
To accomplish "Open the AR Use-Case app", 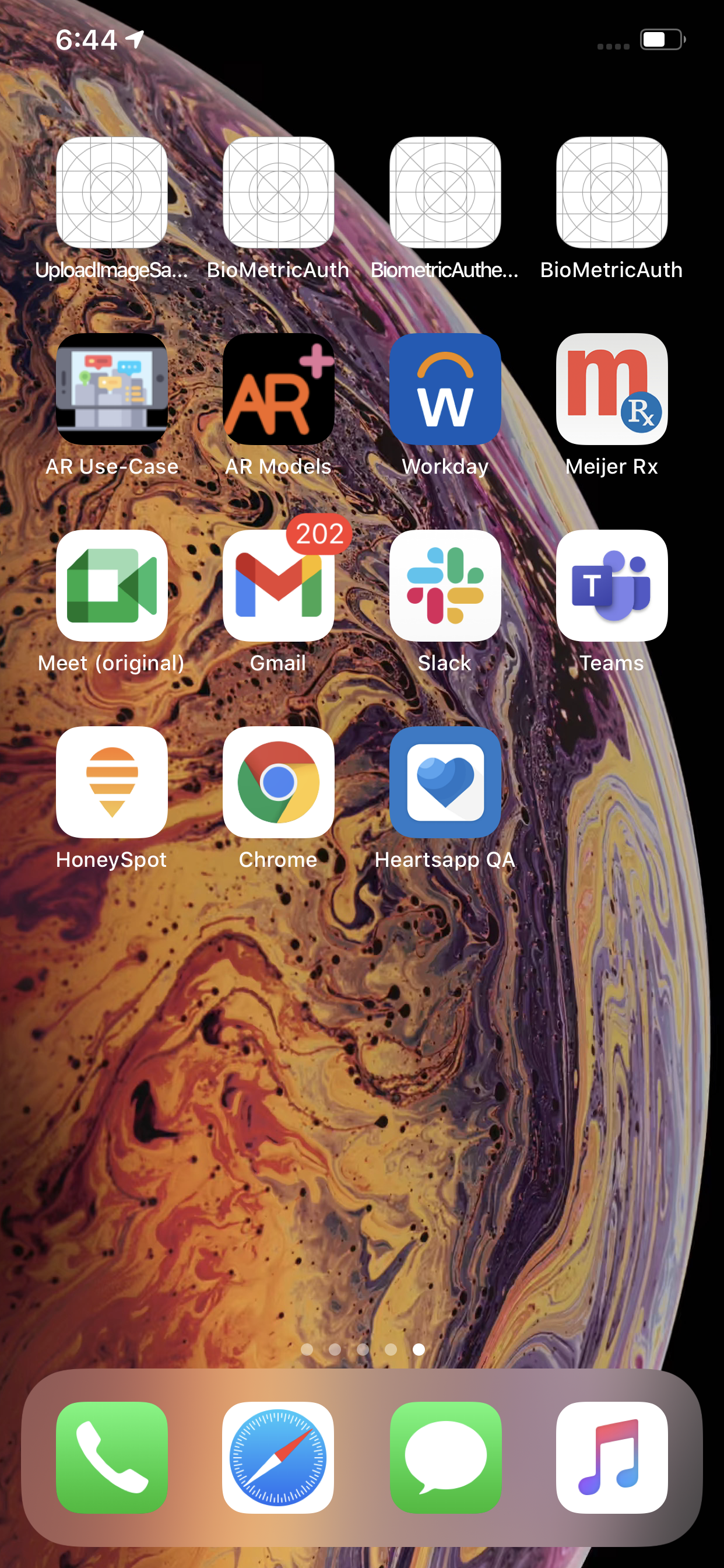I will [x=111, y=389].
